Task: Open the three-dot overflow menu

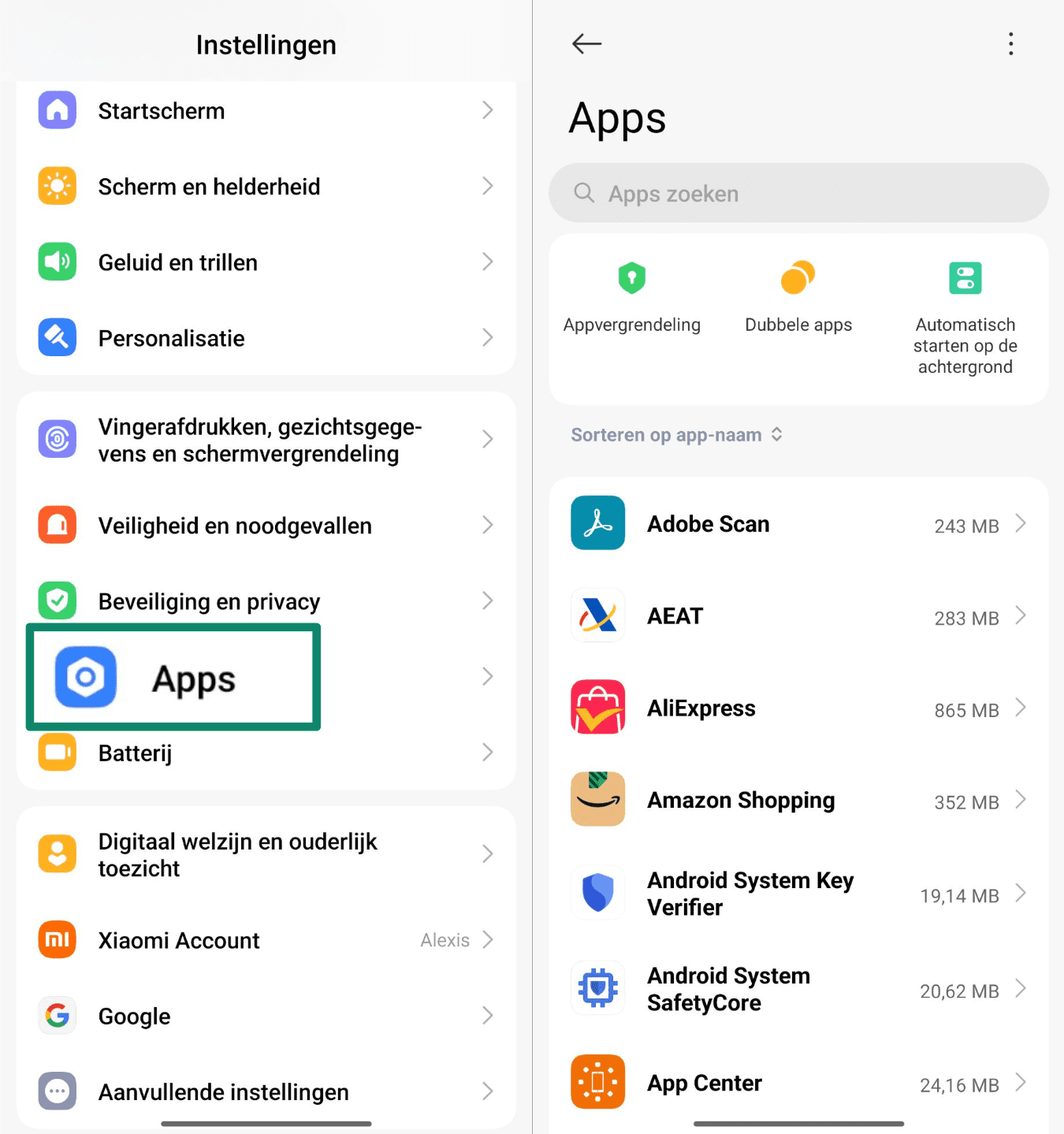Action: click(1010, 44)
